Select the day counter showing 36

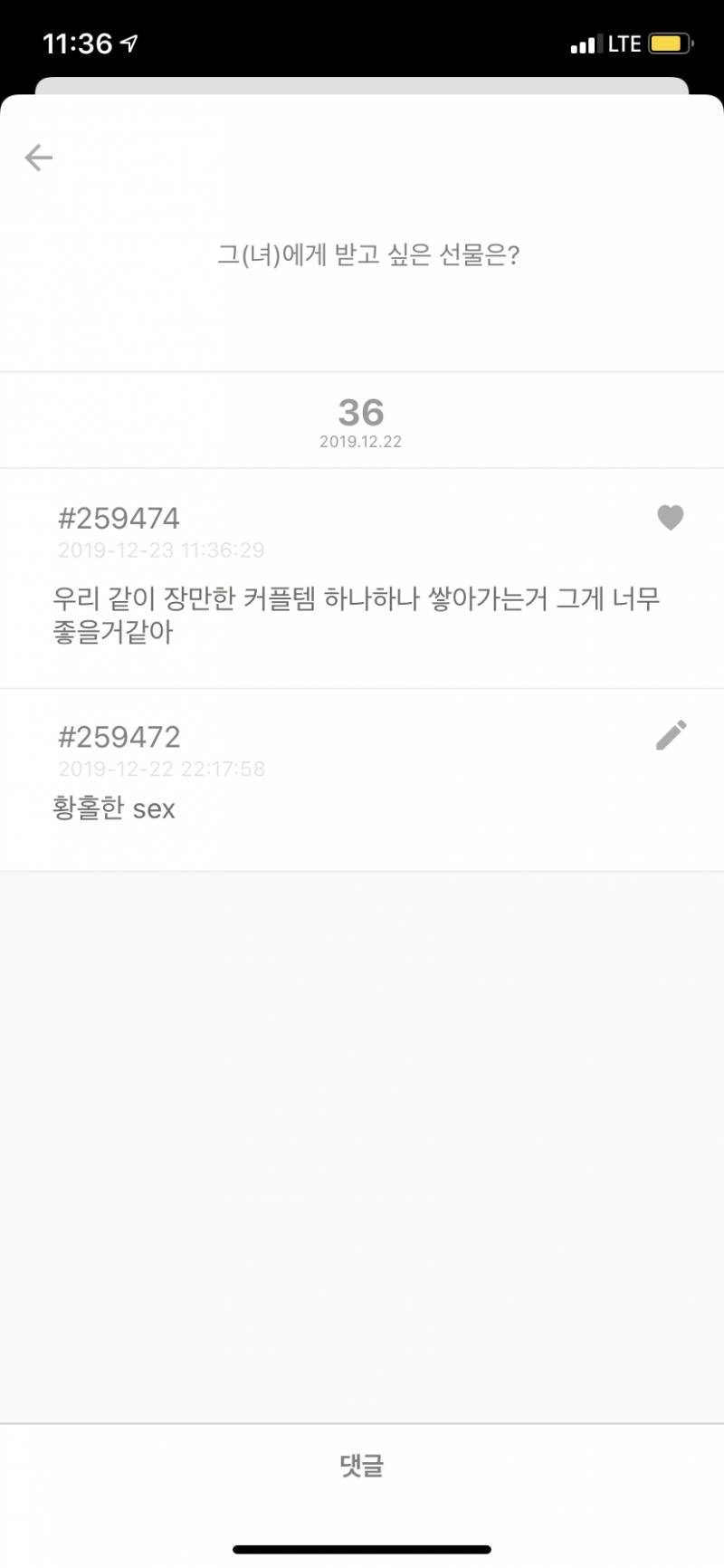pyautogui.click(x=362, y=414)
